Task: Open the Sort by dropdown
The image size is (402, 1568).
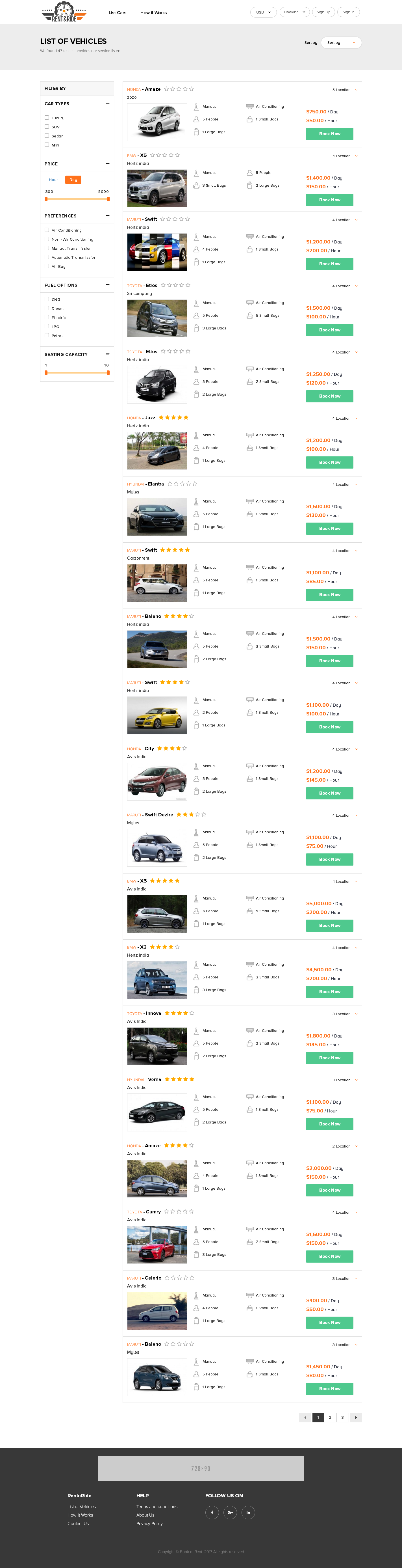Action: [x=341, y=43]
